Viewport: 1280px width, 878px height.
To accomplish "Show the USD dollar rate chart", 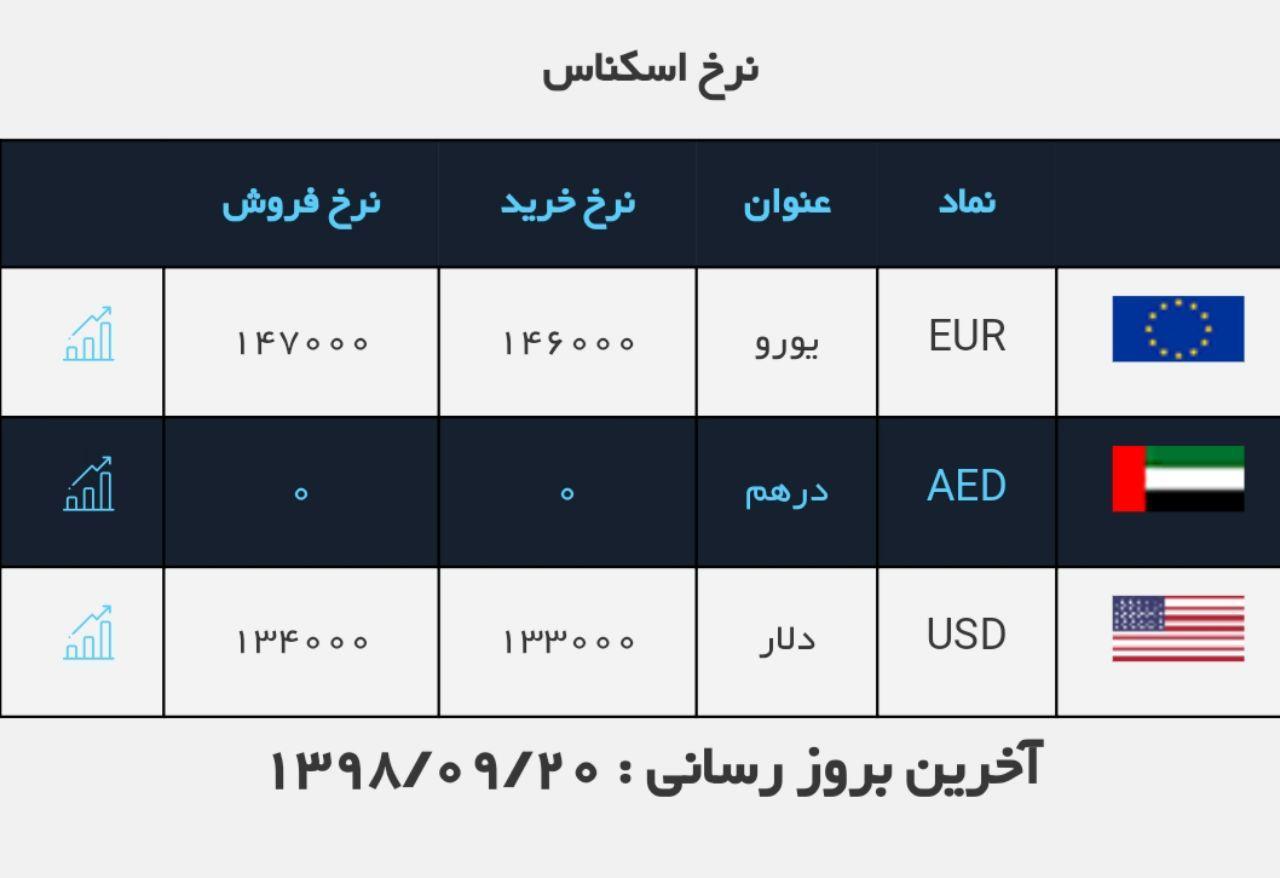I will click(89, 634).
